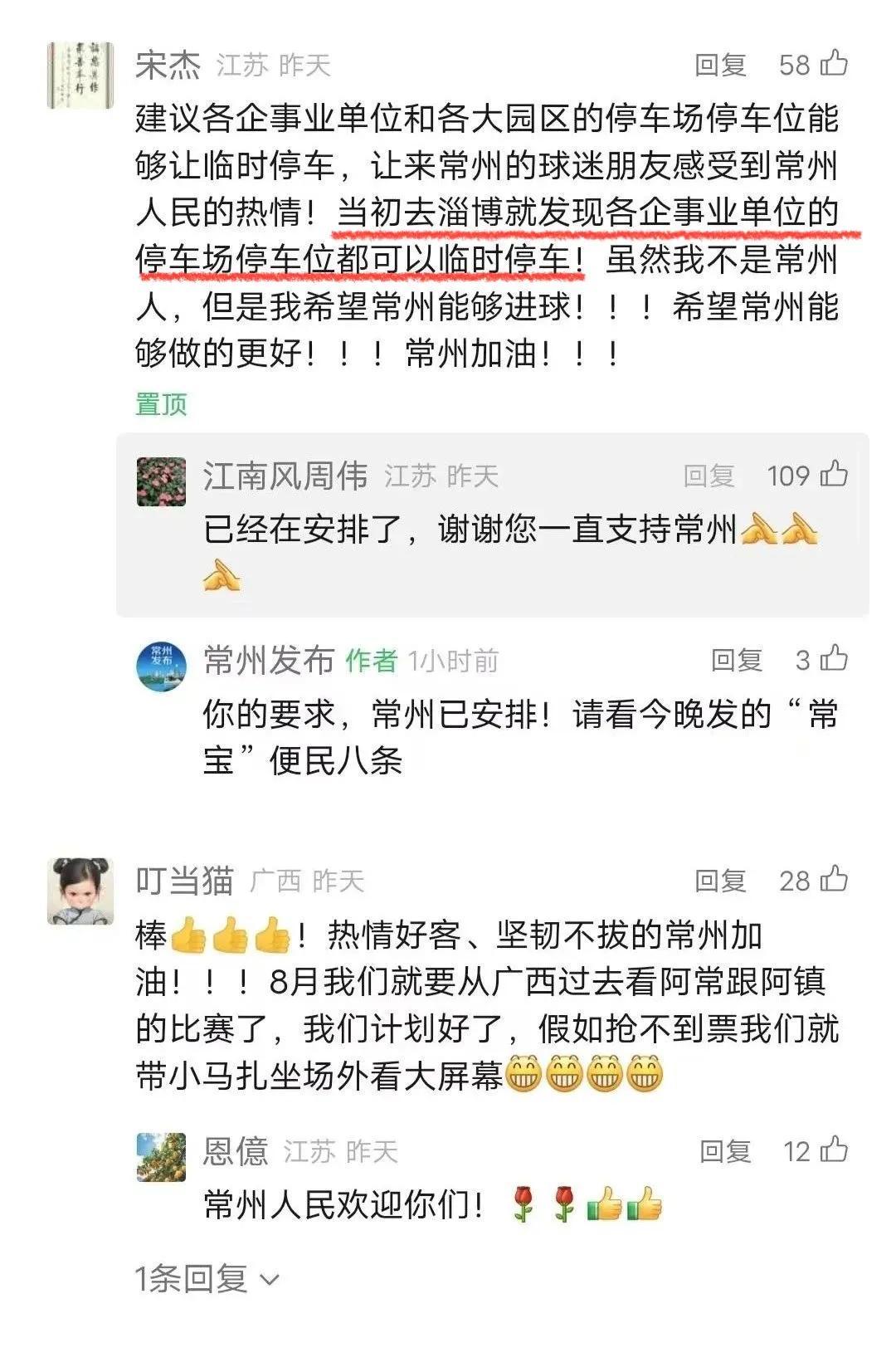Reply to 叮当猫's comment
Image resolution: width=896 pixels, height=1362 pixels.
tap(720, 881)
